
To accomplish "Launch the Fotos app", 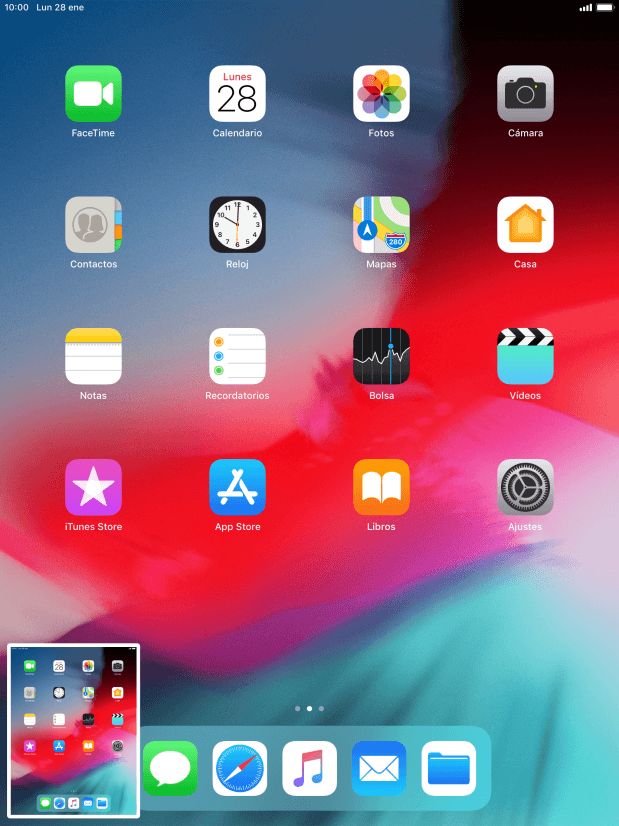I will [381, 94].
